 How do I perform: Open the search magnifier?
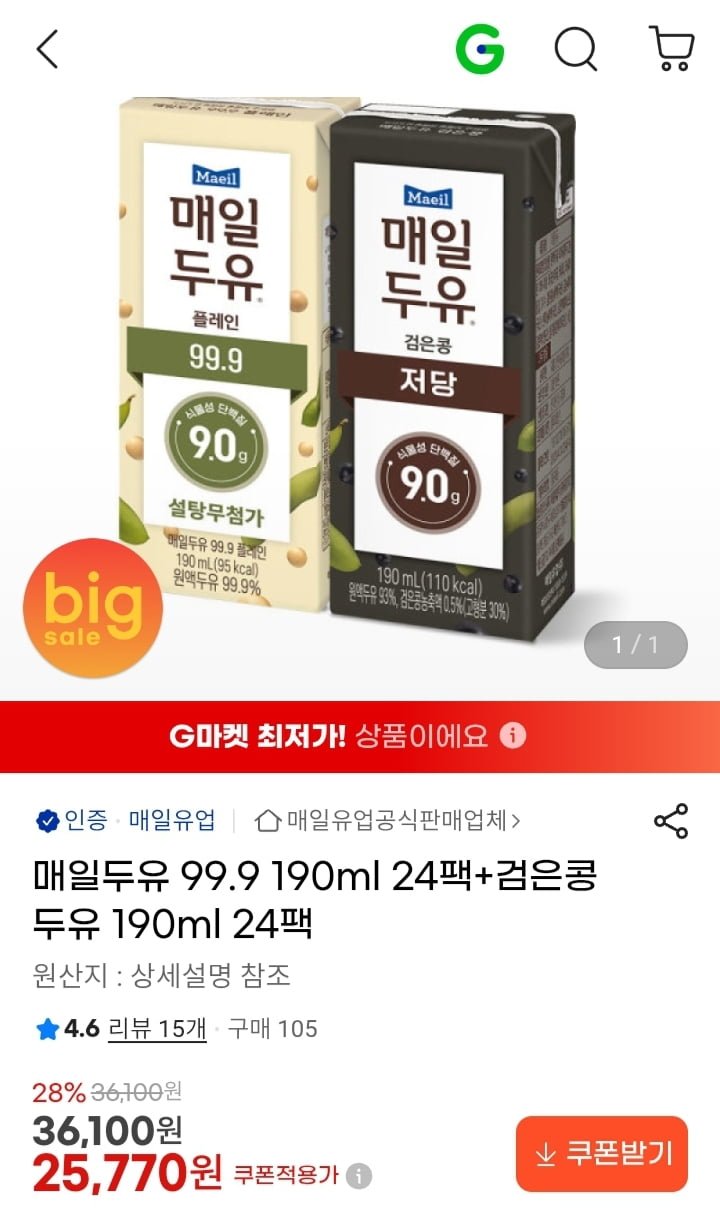pos(575,49)
